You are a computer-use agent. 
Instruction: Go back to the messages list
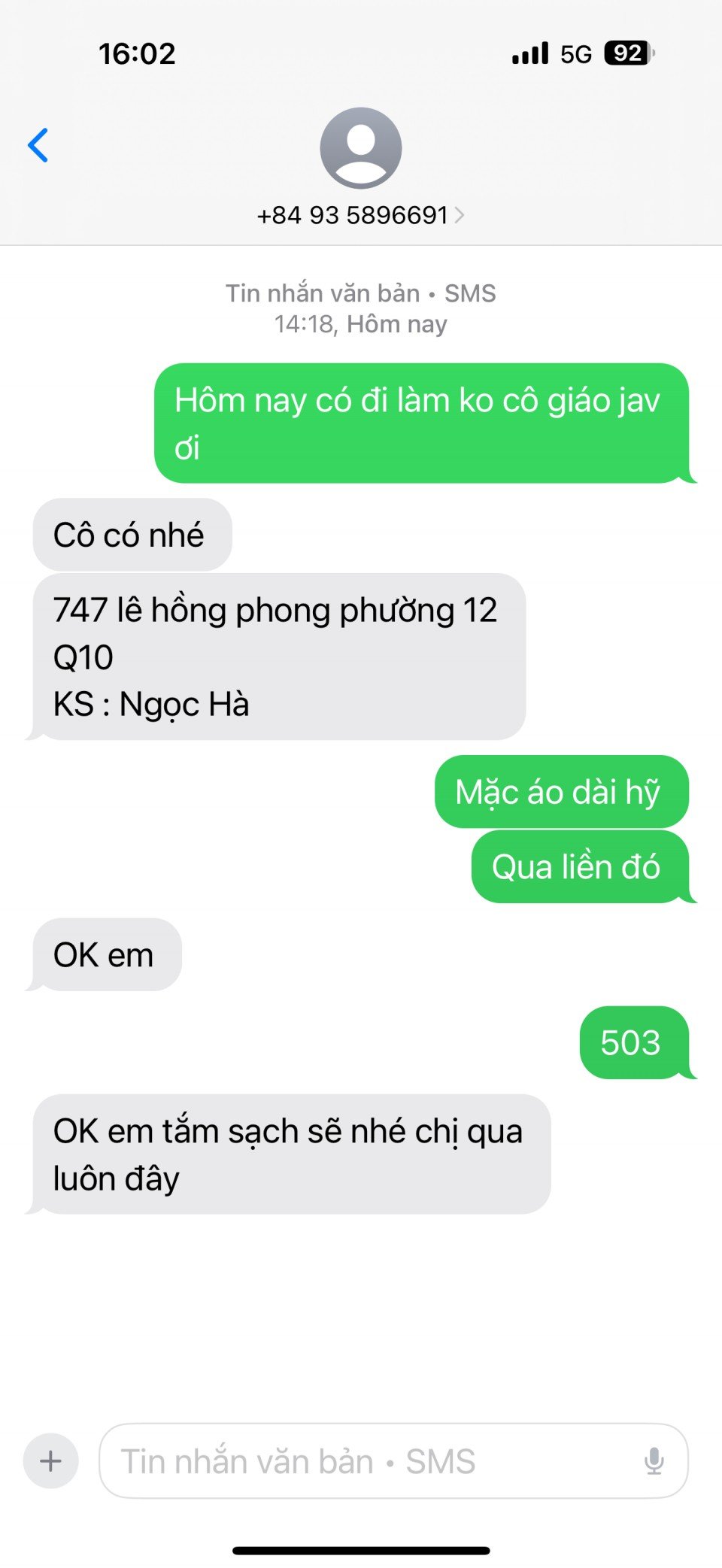click(x=38, y=145)
